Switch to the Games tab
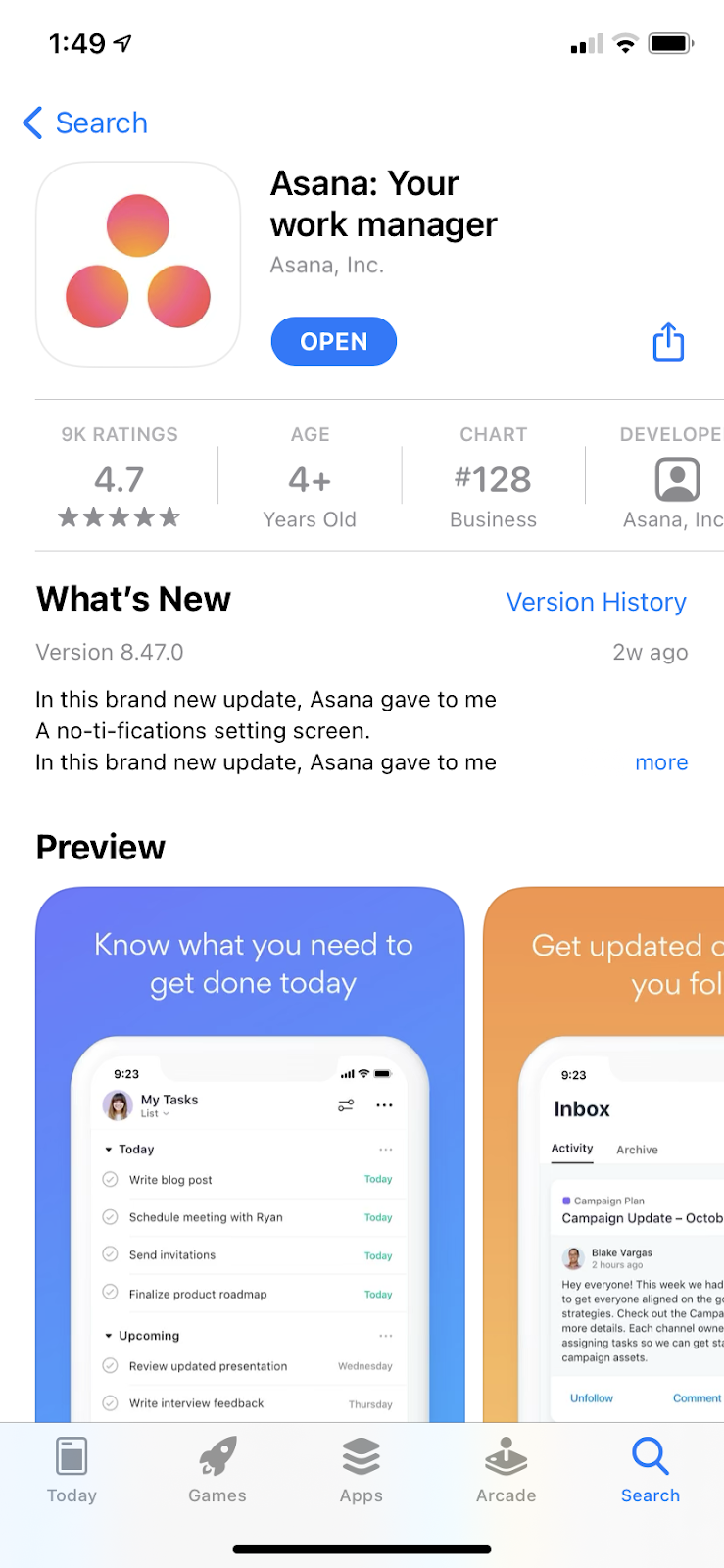 [217, 1469]
